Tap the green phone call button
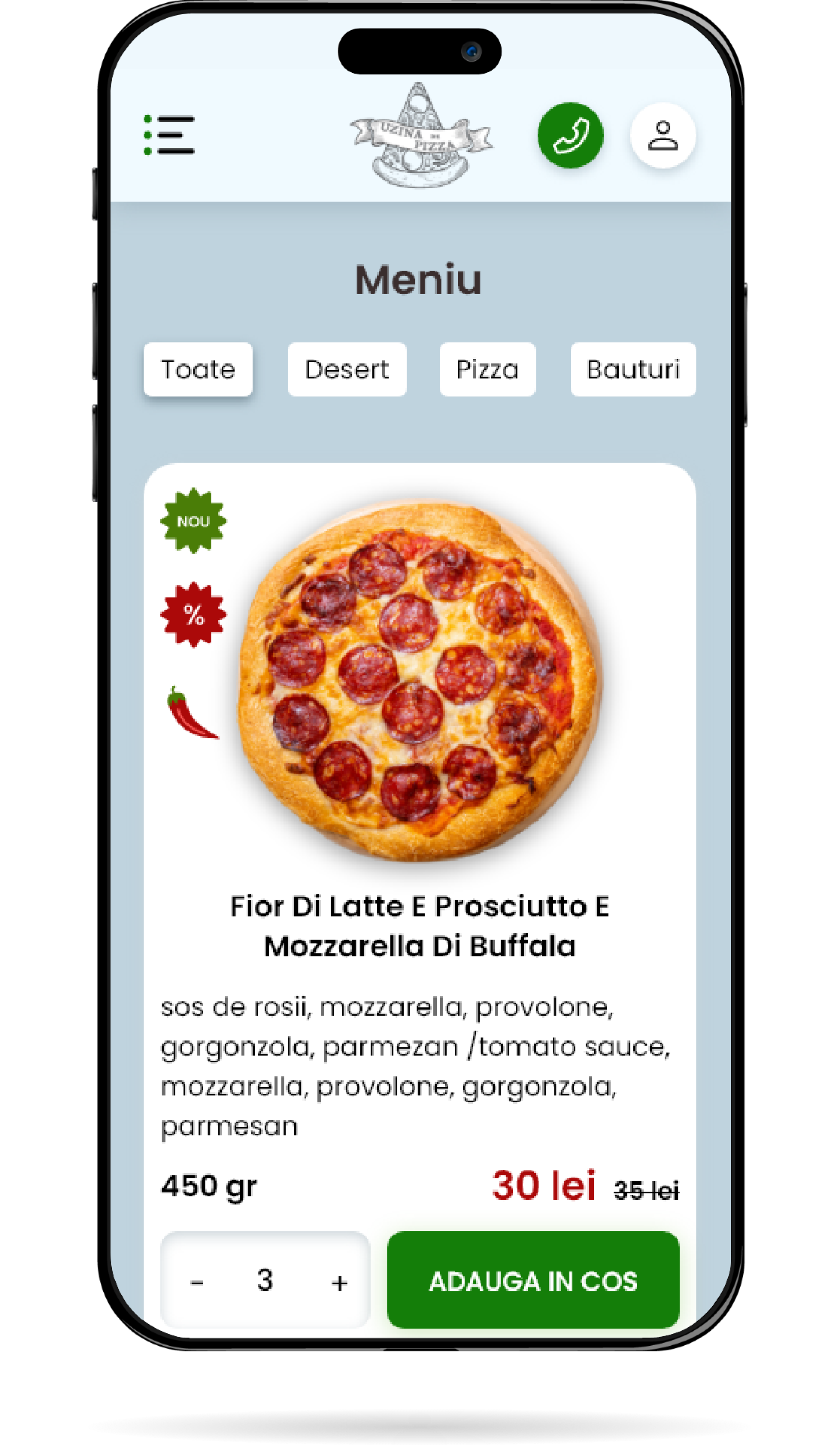The width and height of the screenshot is (840, 1446). (570, 135)
